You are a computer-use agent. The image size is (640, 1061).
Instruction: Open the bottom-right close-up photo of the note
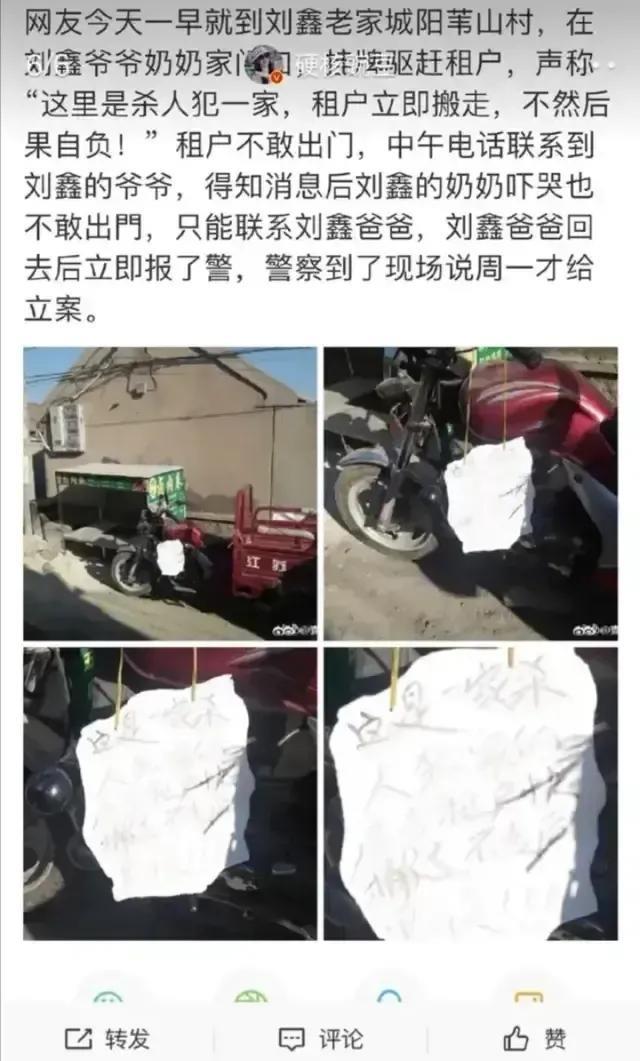pos(470,793)
